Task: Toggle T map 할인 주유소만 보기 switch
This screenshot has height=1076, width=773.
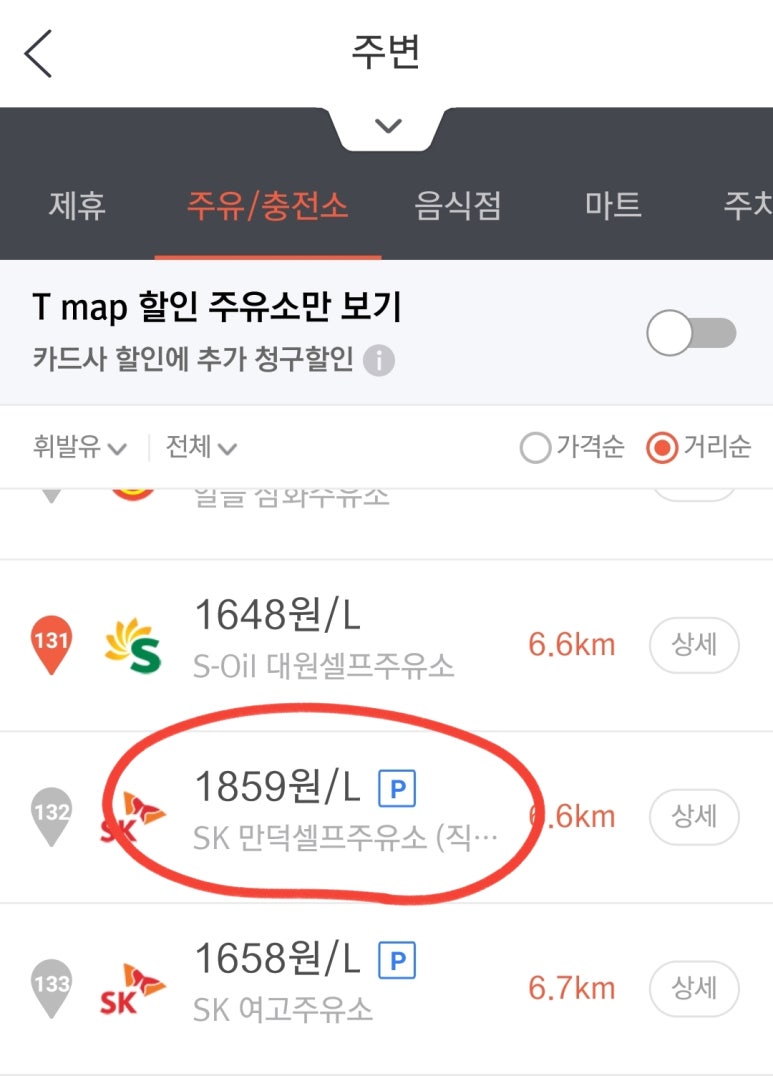Action: [x=691, y=333]
